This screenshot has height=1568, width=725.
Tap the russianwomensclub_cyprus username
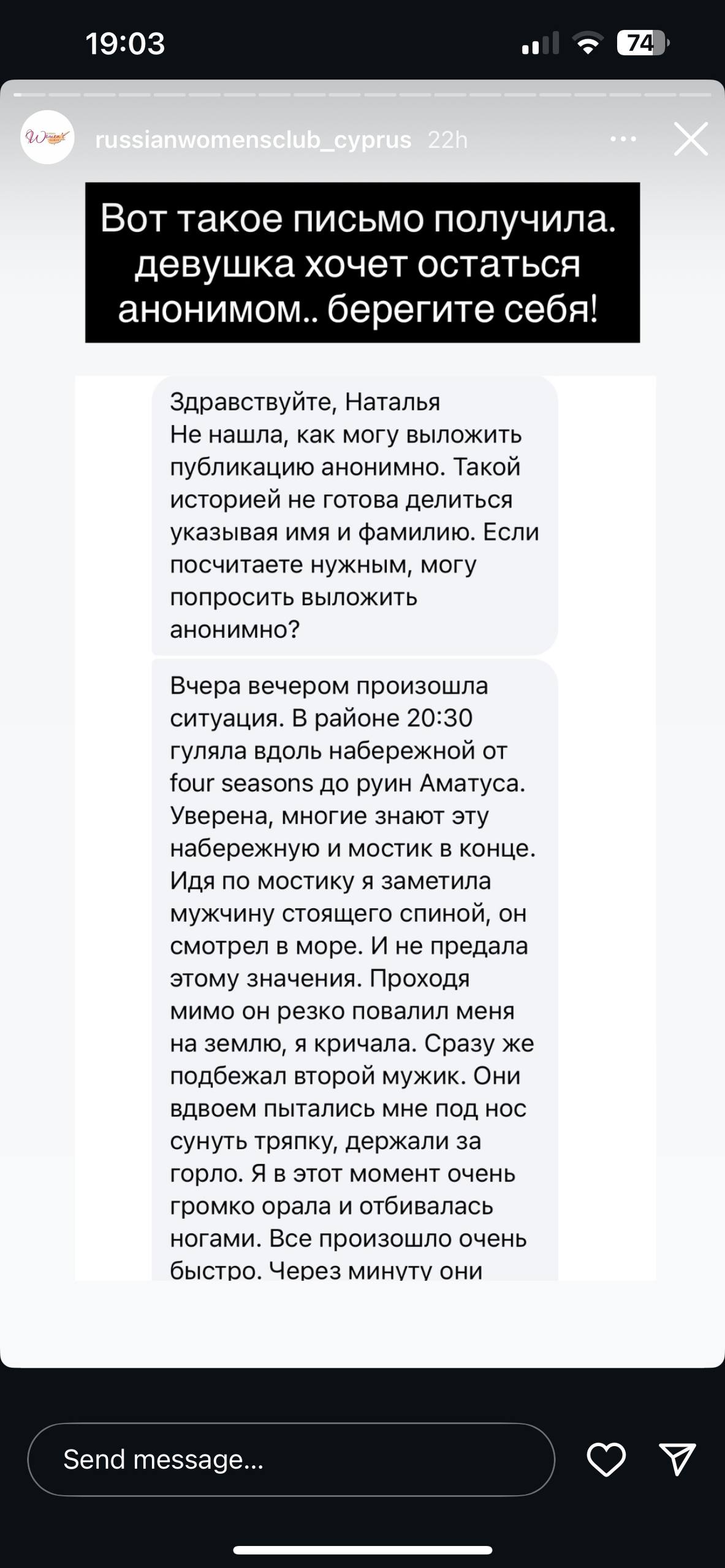(253, 140)
